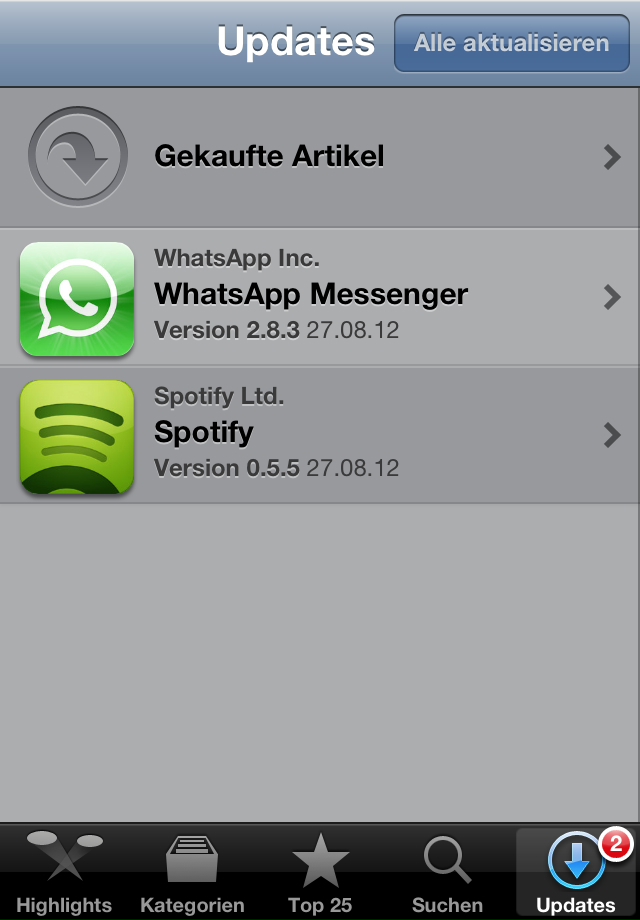Go to the Top 25 tab
The height and width of the screenshot is (920, 640).
point(320,873)
